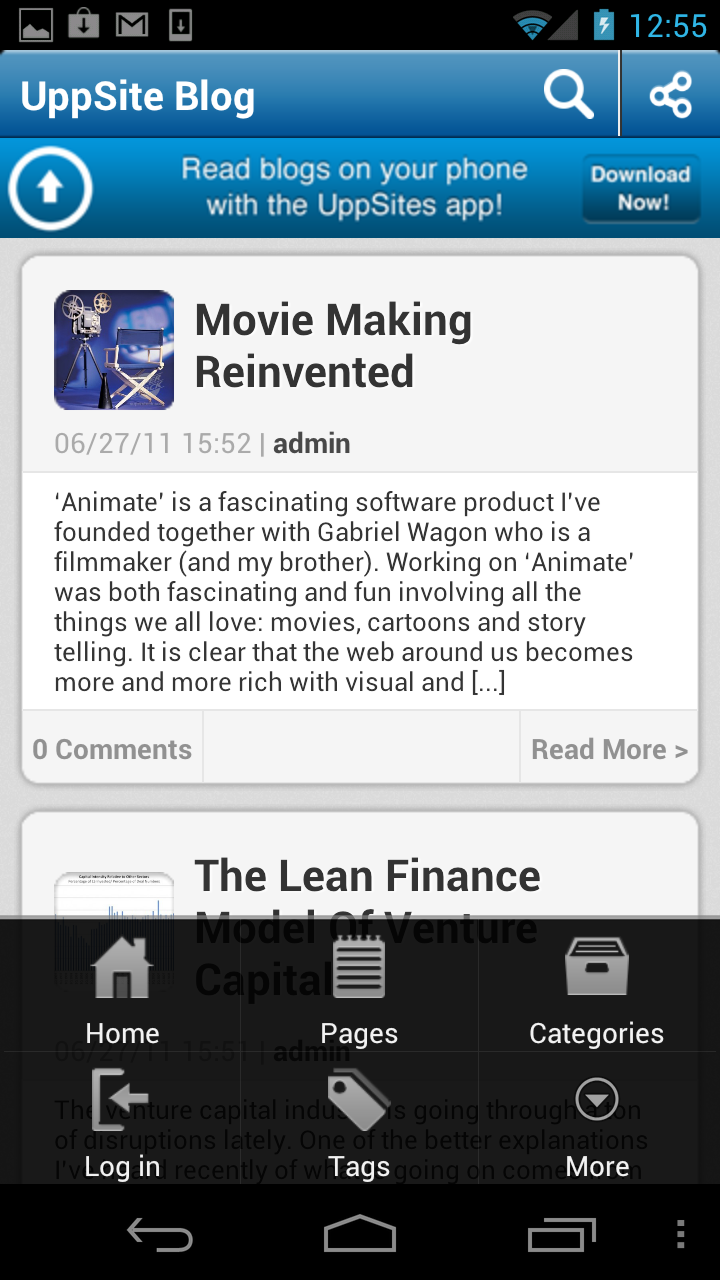Image resolution: width=720 pixels, height=1280 pixels.
Task: Tap the Download Now! banner button
Action: pyautogui.click(x=641, y=188)
